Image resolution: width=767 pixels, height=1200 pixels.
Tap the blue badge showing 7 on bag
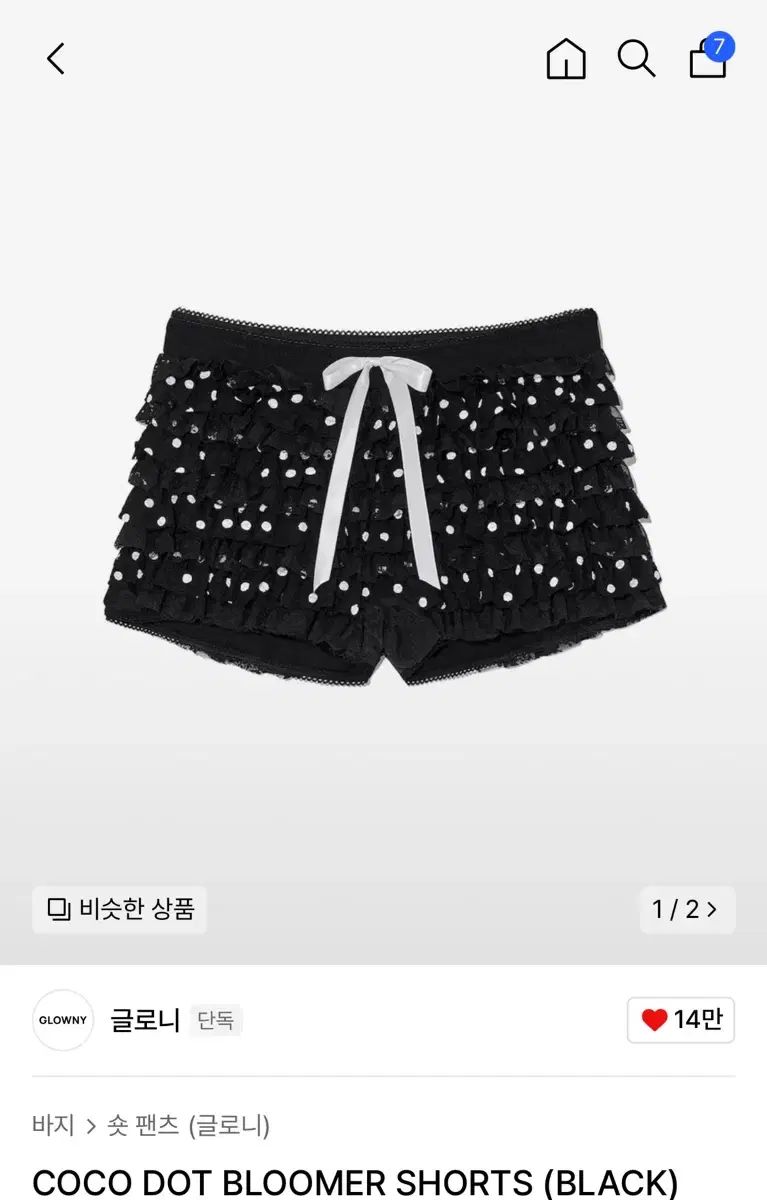click(x=718, y=44)
